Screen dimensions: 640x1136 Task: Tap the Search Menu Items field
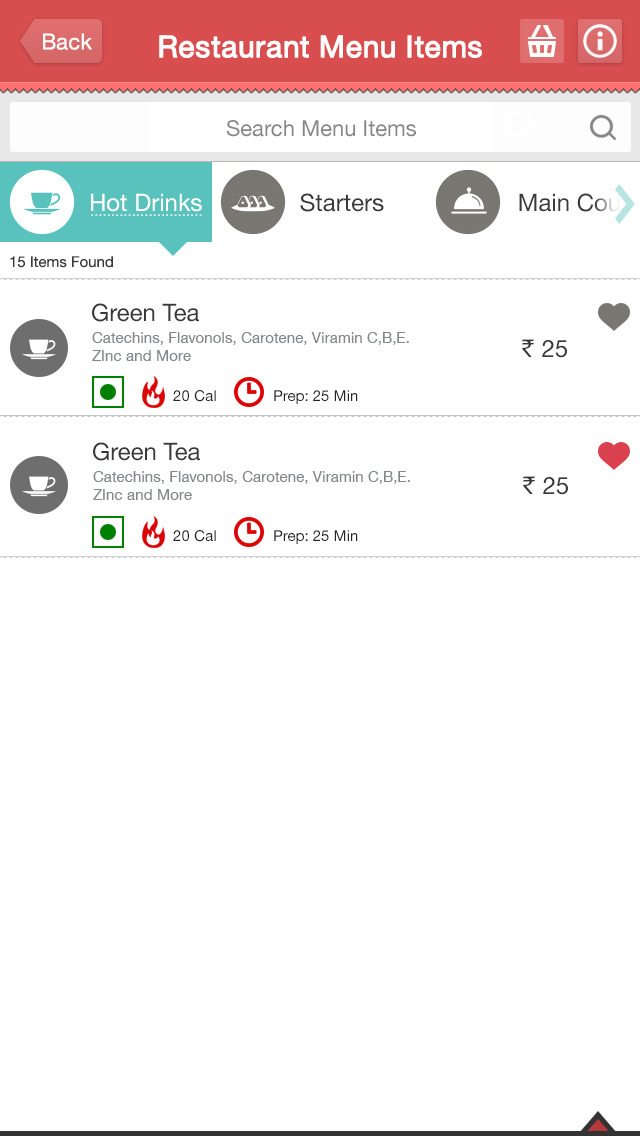point(320,128)
